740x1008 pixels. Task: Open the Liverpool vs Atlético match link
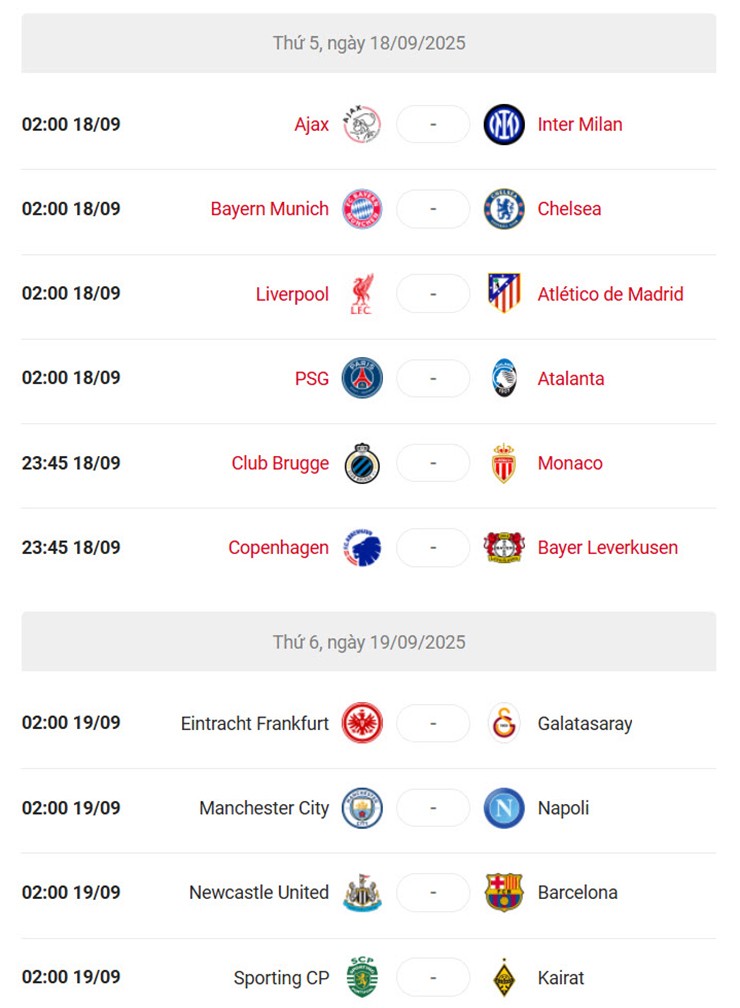point(433,293)
